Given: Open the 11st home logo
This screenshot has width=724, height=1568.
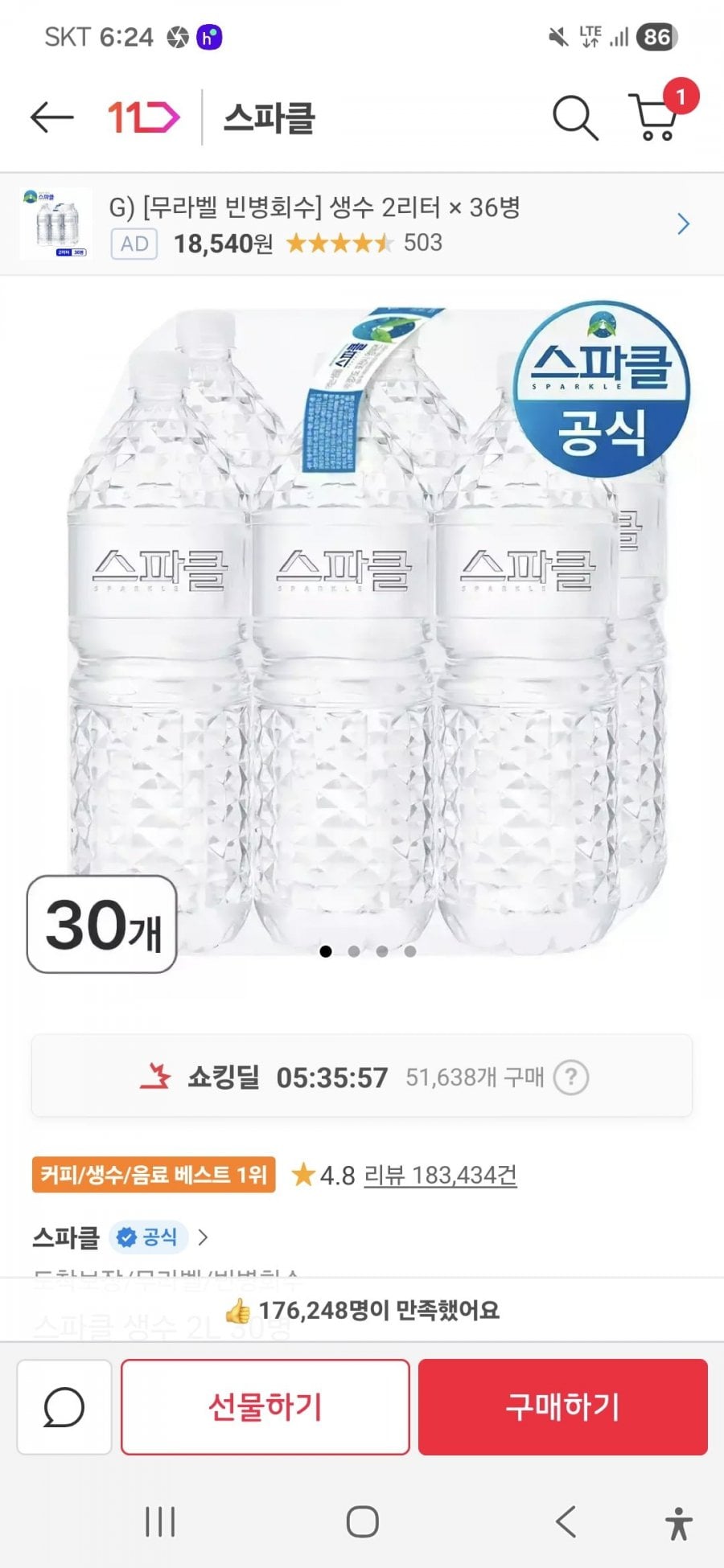Looking at the screenshot, I should tap(144, 117).
